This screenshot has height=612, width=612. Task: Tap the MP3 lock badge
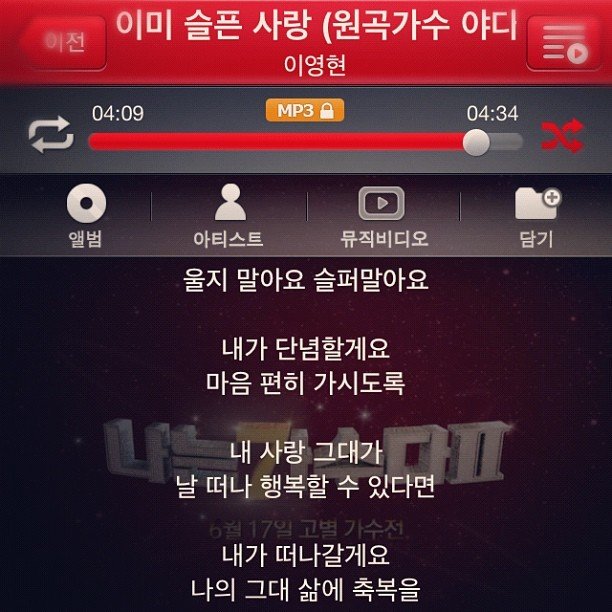click(x=304, y=110)
